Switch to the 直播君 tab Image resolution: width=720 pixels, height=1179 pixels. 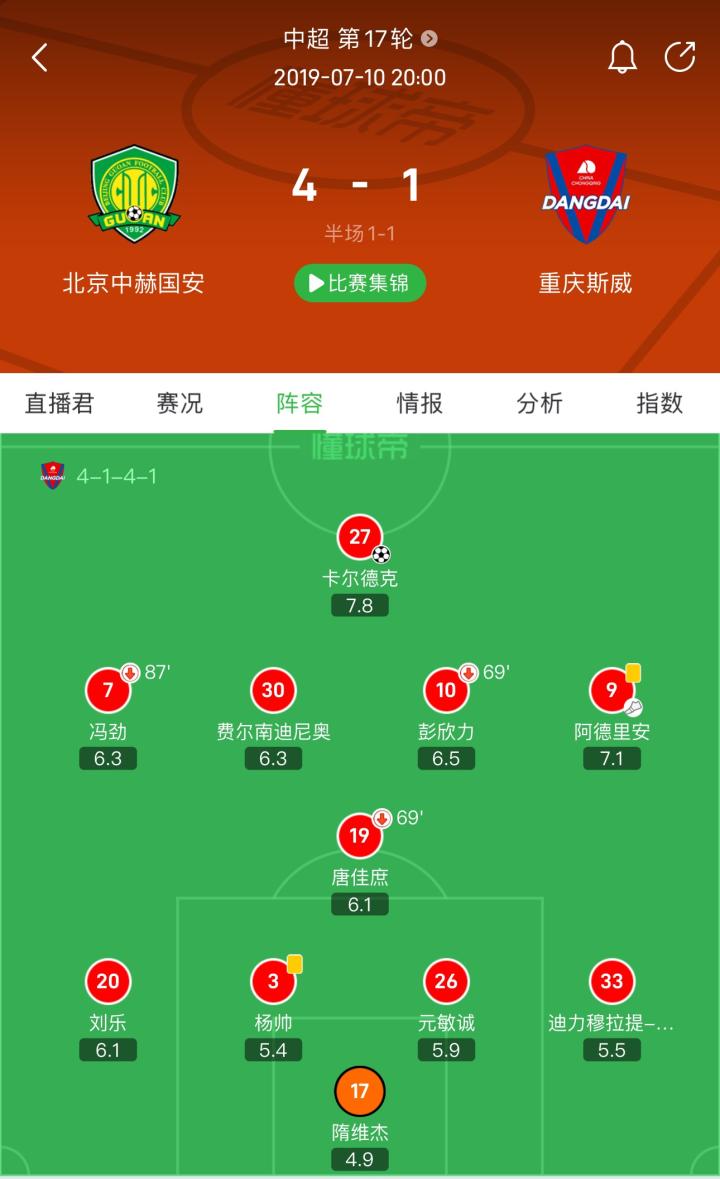[60, 403]
